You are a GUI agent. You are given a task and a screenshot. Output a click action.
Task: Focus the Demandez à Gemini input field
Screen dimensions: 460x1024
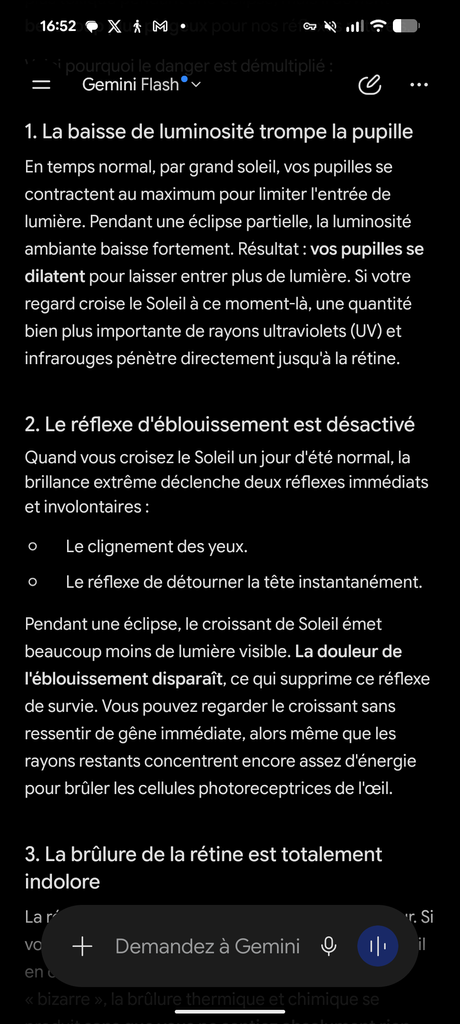207,946
